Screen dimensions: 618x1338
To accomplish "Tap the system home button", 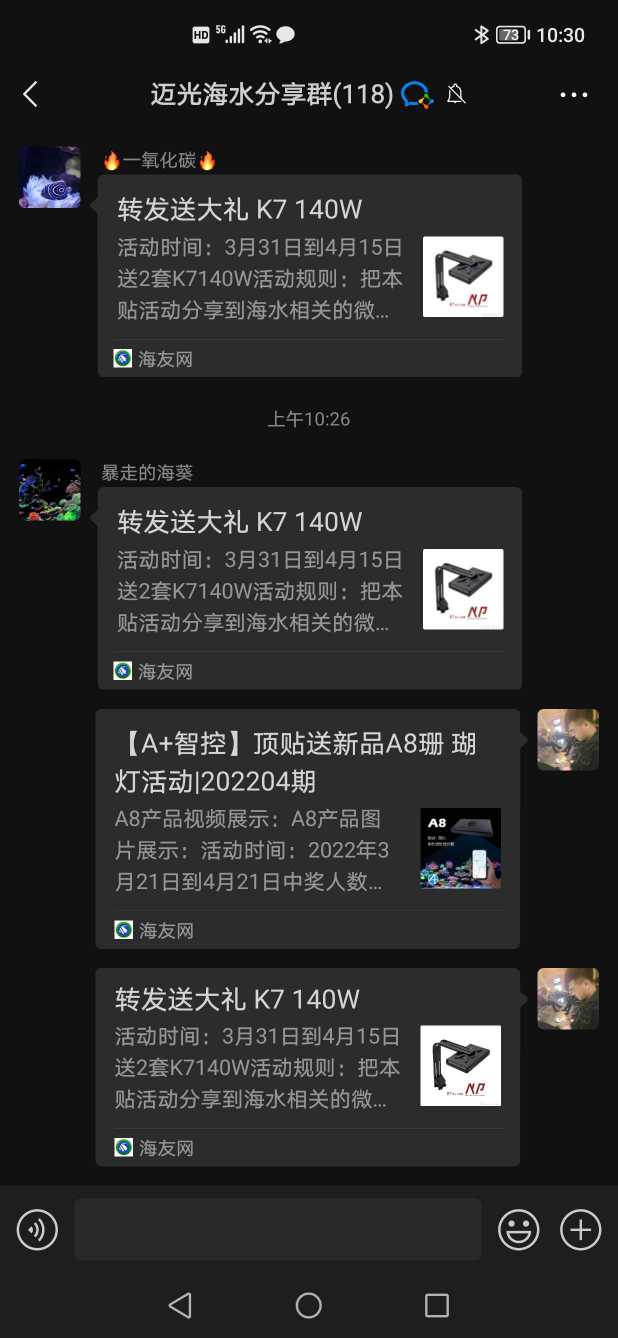I will (x=309, y=1305).
